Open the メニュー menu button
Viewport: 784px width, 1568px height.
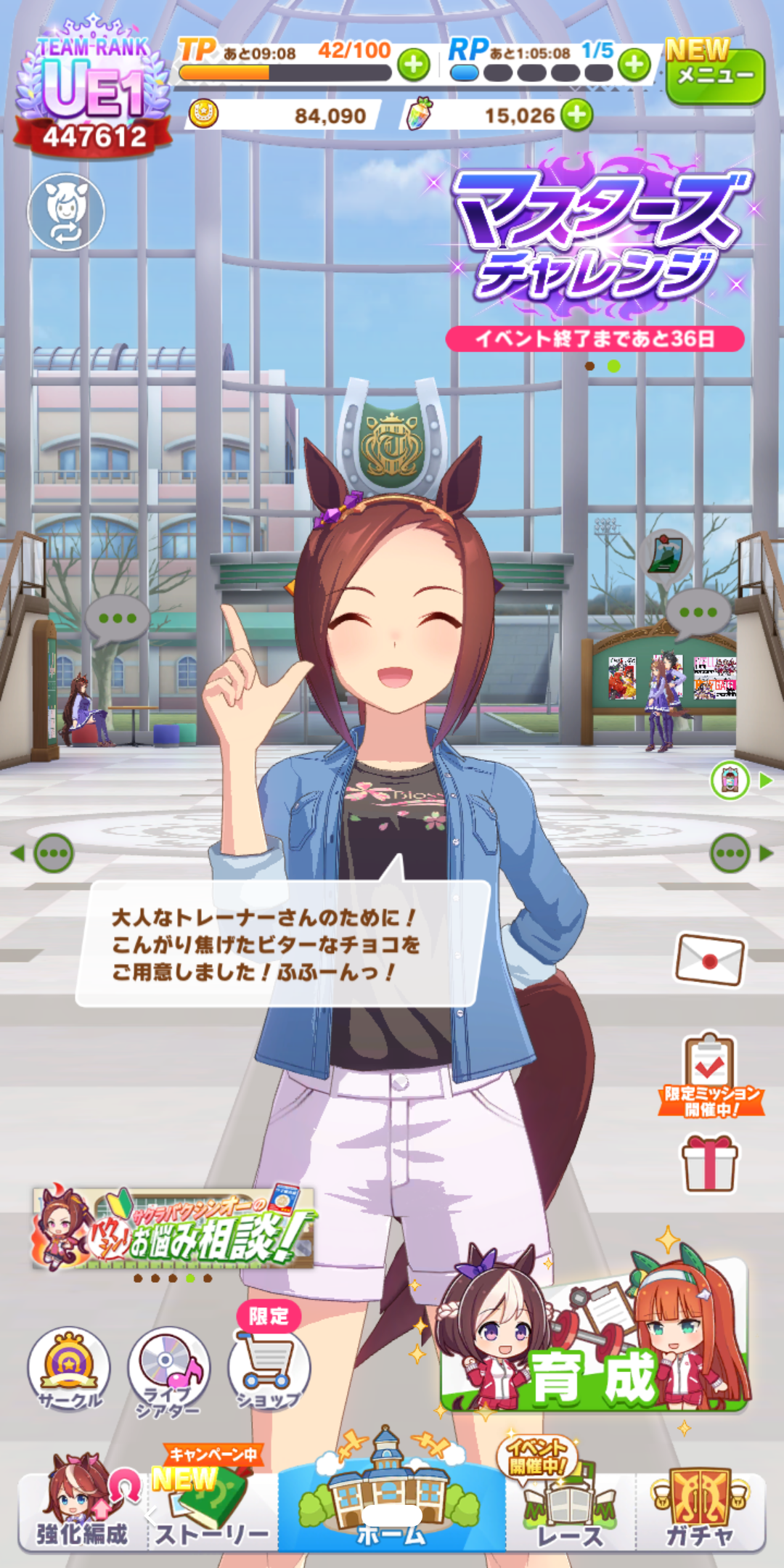pos(715,75)
